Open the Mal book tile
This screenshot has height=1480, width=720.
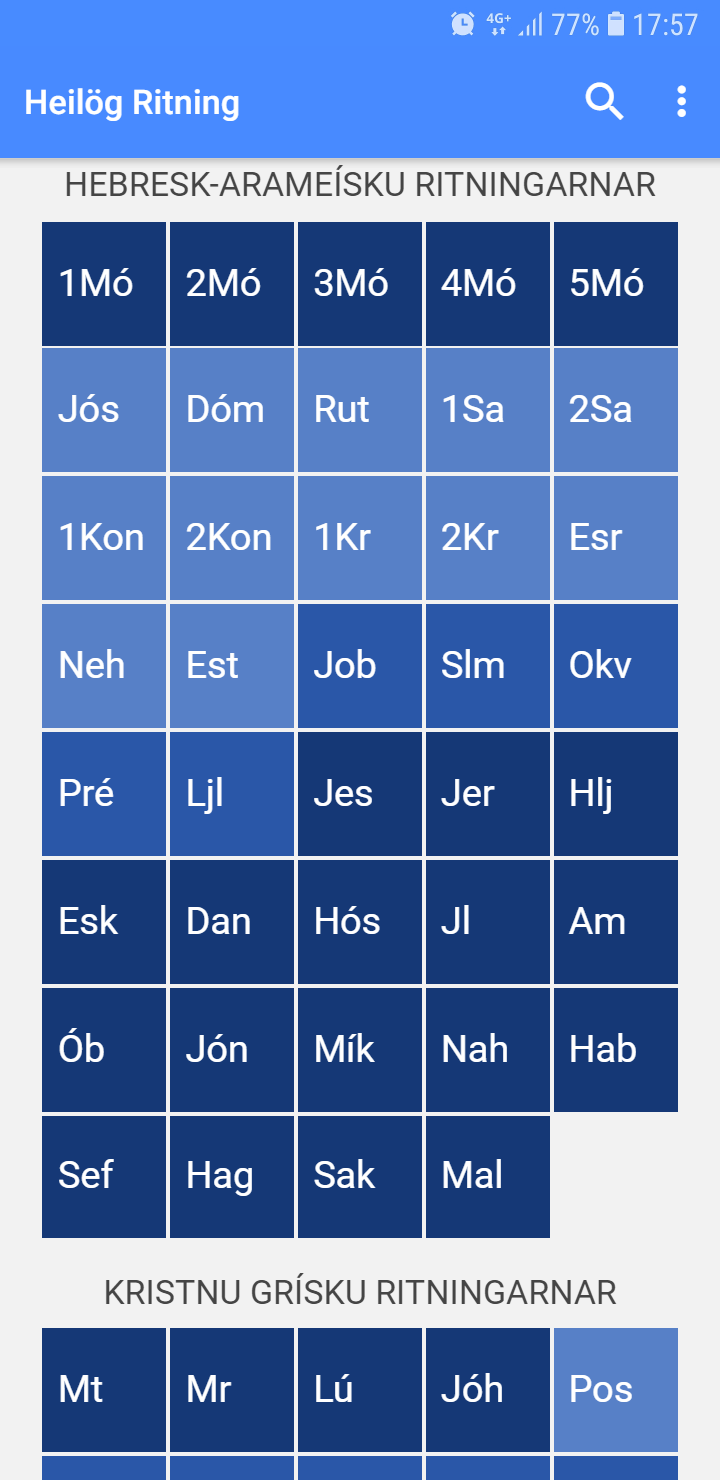point(488,1177)
